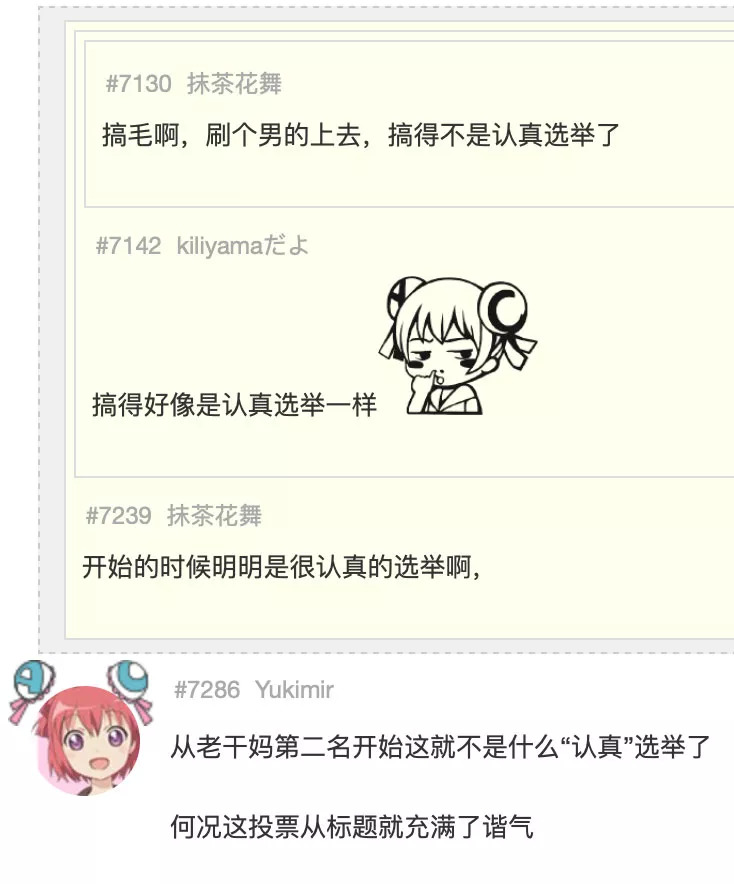Open post number #7286
This screenshot has width=734, height=884.
[x=206, y=690]
